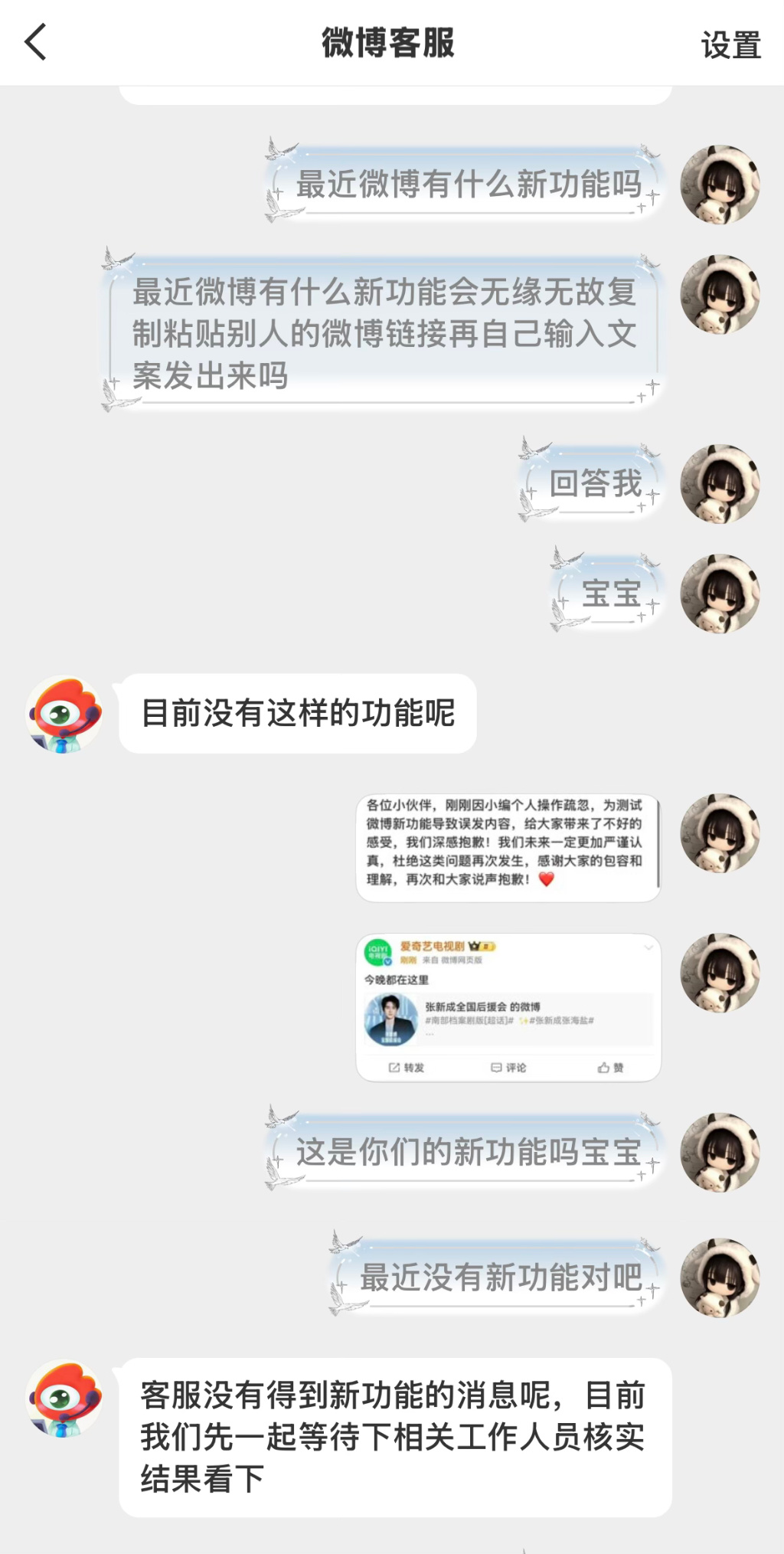Open the apology text screenshot image

508,848
